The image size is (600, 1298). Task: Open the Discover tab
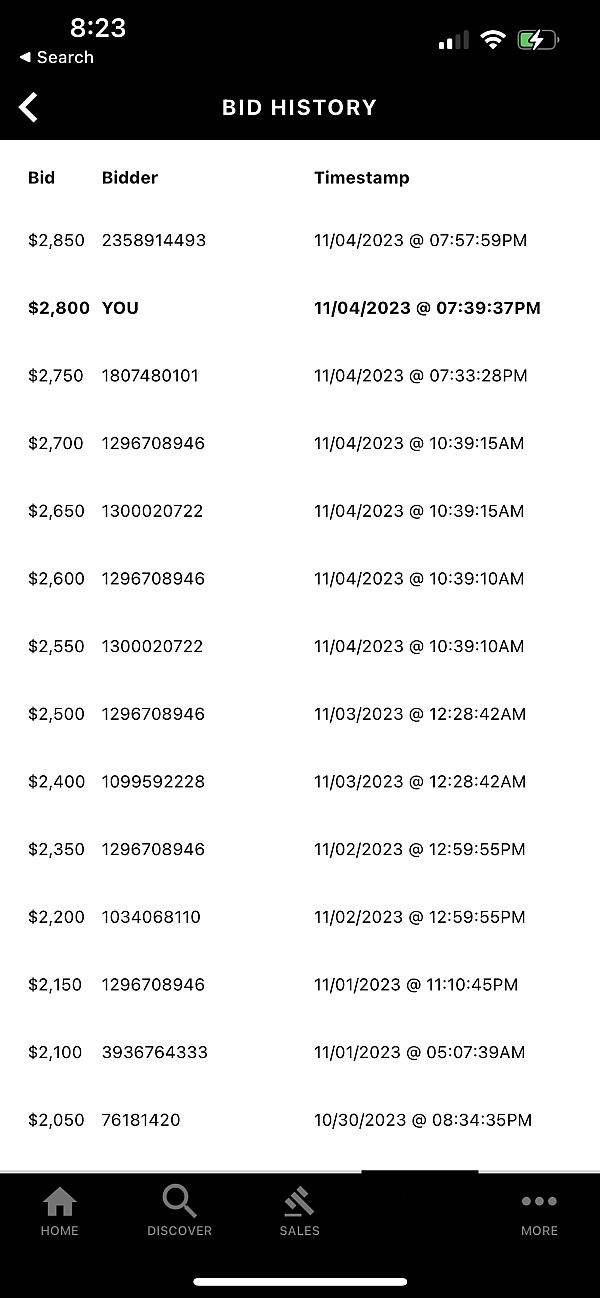pyautogui.click(x=180, y=1211)
